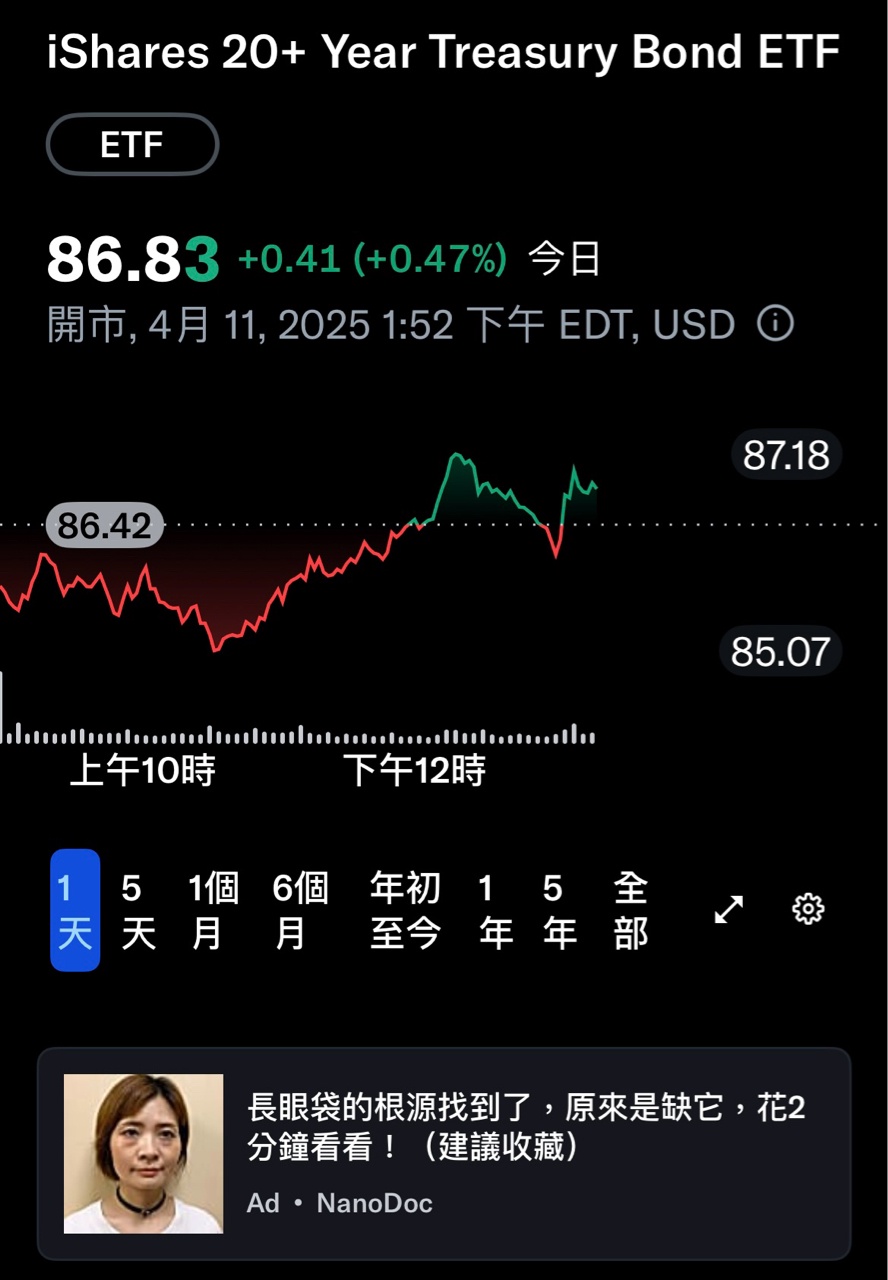Show the 全部 price history

pos(631,910)
